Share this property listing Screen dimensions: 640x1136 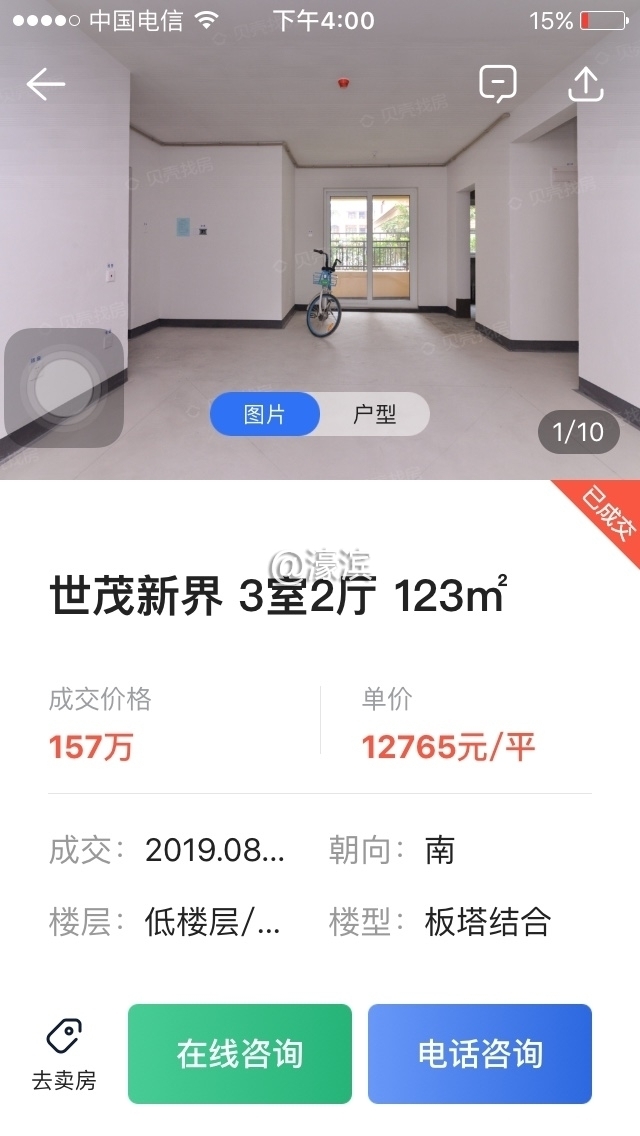pyautogui.click(x=586, y=84)
